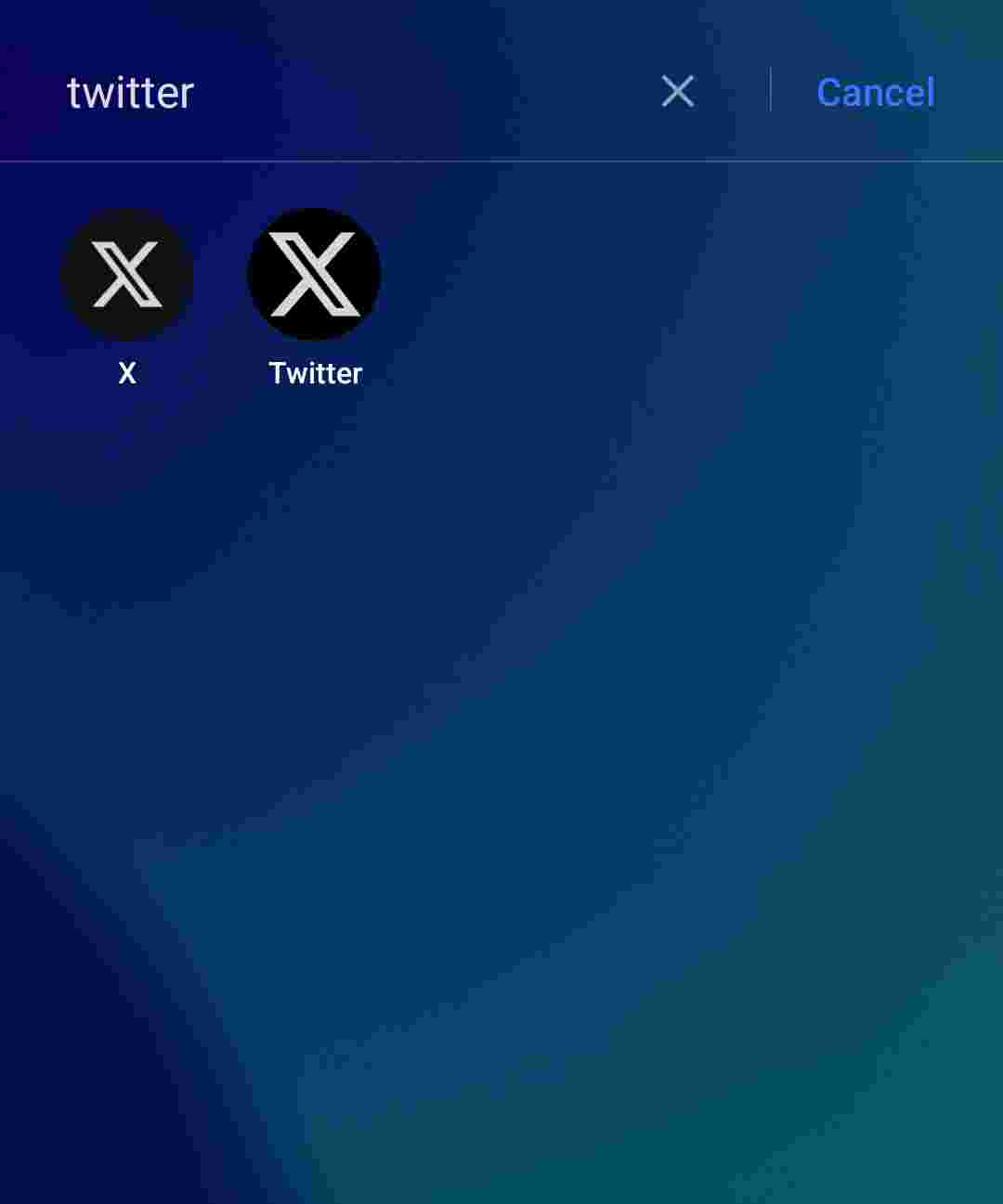This screenshot has width=1003, height=1204.
Task: Launch the app labeled Twitter
Action: point(314,275)
